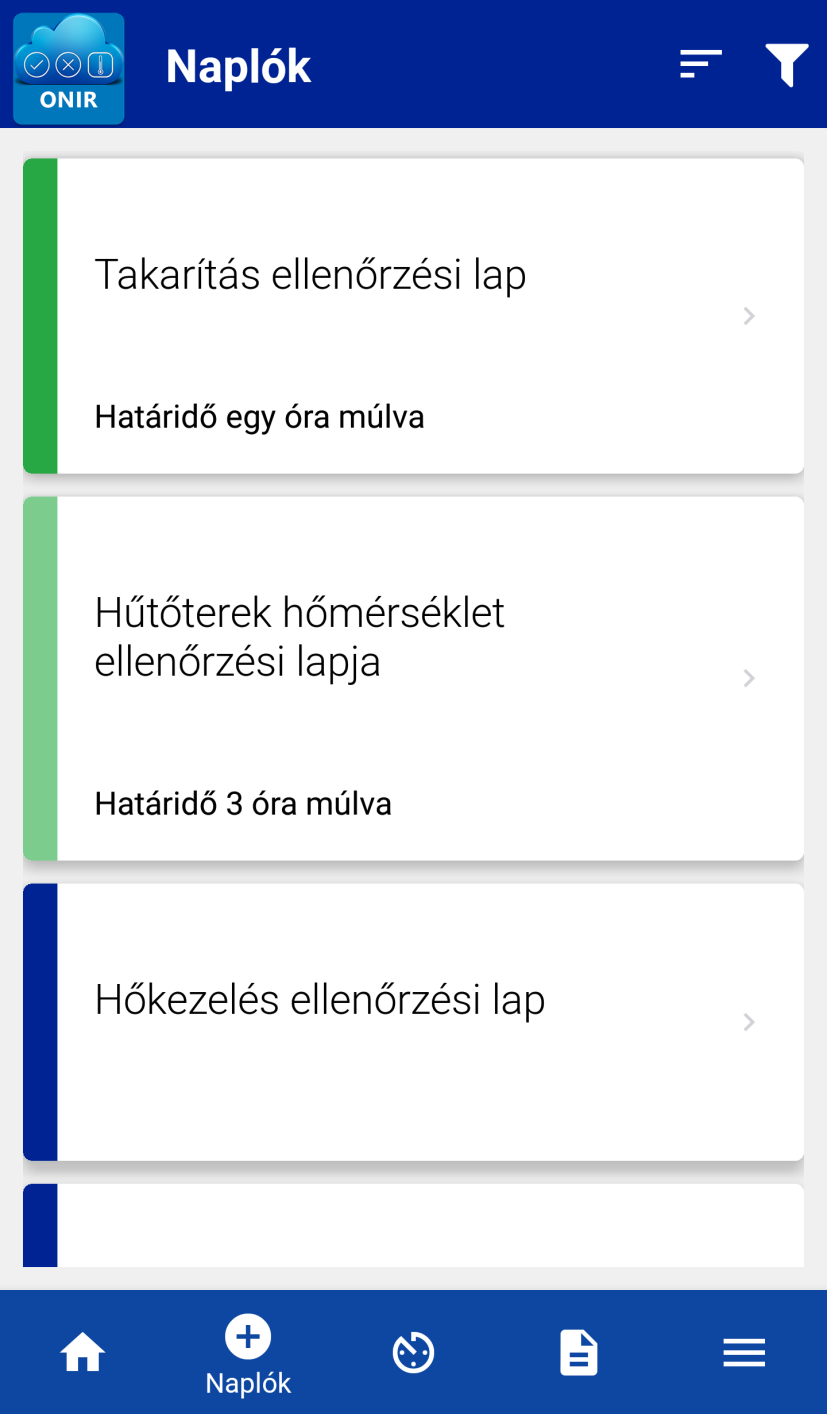The height and width of the screenshot is (1414, 827).
Task: Open the Hőkezelés ellenőrzési lap card
Action: click(413, 1022)
